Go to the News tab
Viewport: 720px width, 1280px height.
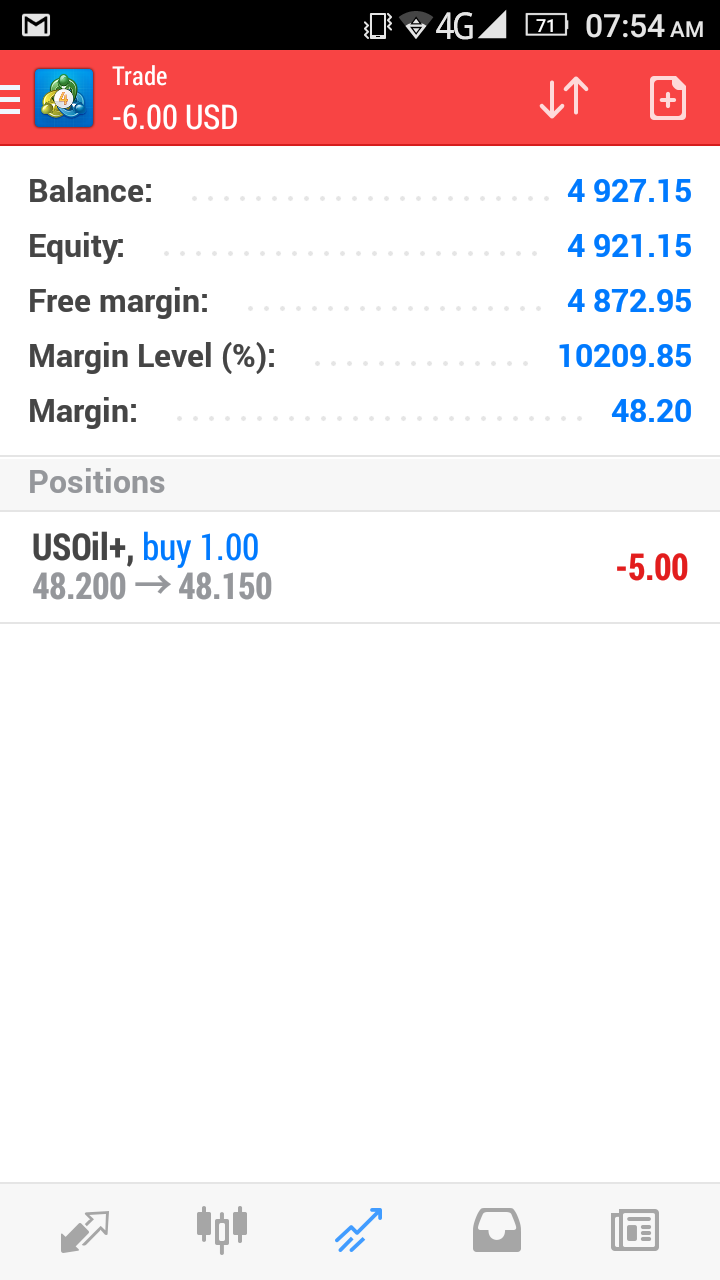point(635,1231)
